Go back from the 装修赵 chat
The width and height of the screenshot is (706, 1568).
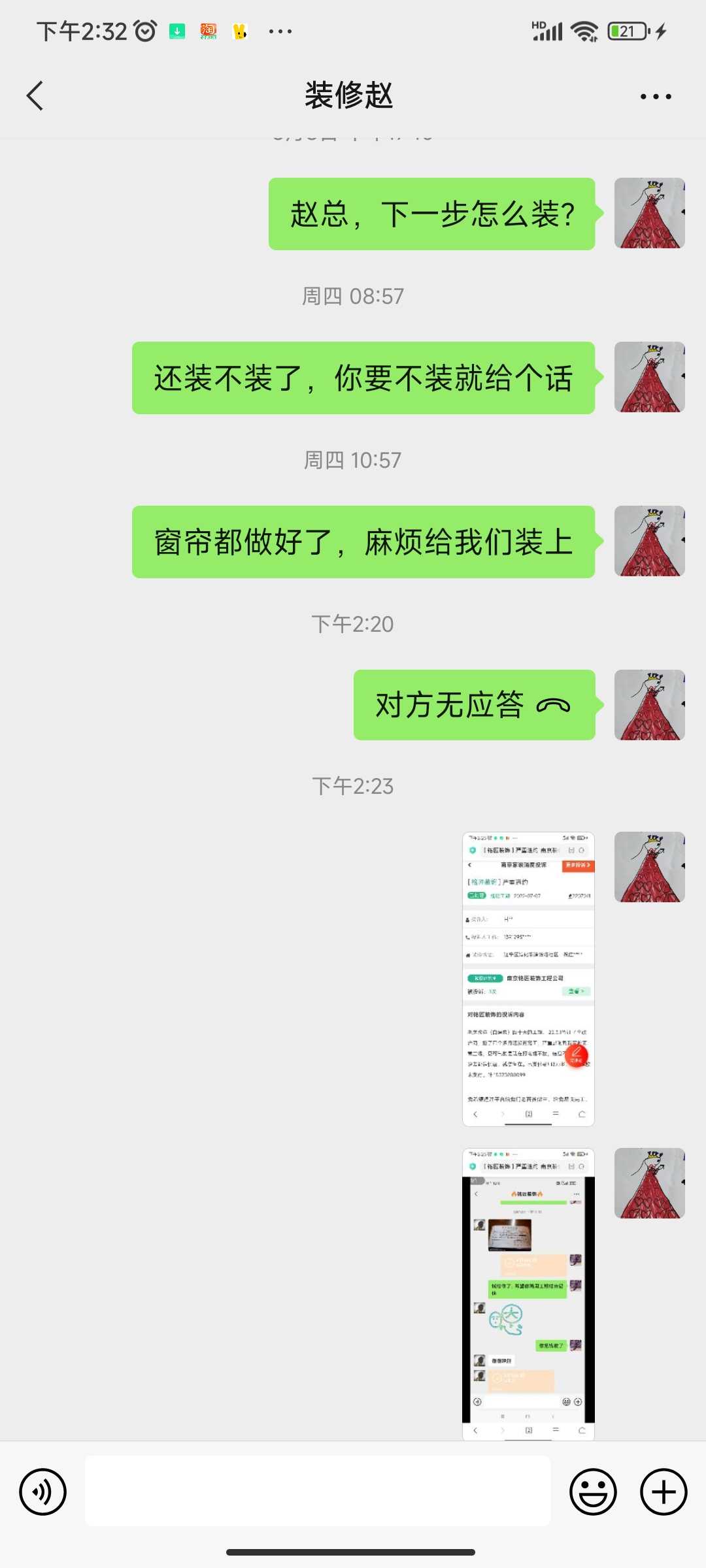[x=35, y=96]
